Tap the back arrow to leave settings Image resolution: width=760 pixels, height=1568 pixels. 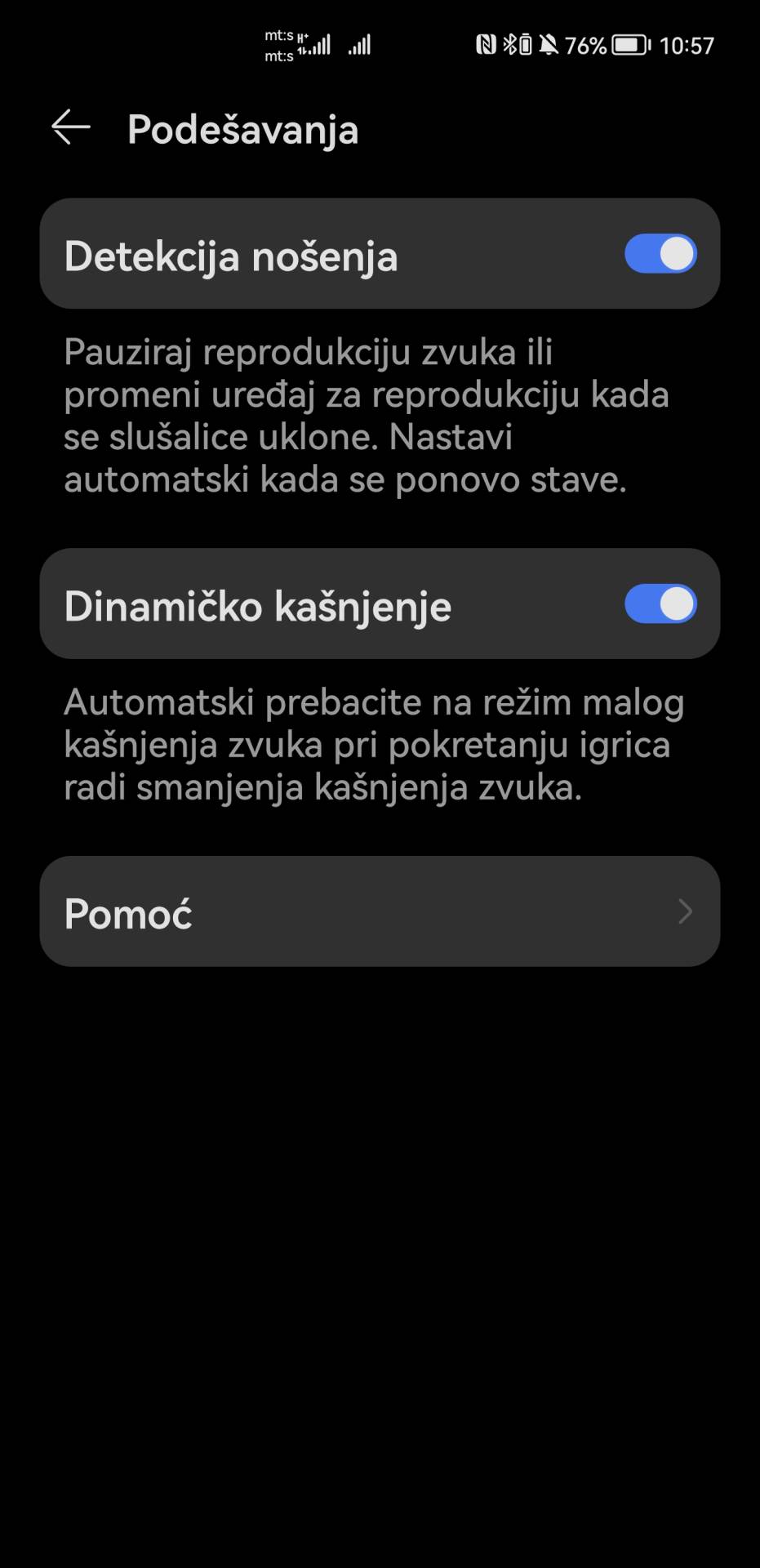pos(69,127)
